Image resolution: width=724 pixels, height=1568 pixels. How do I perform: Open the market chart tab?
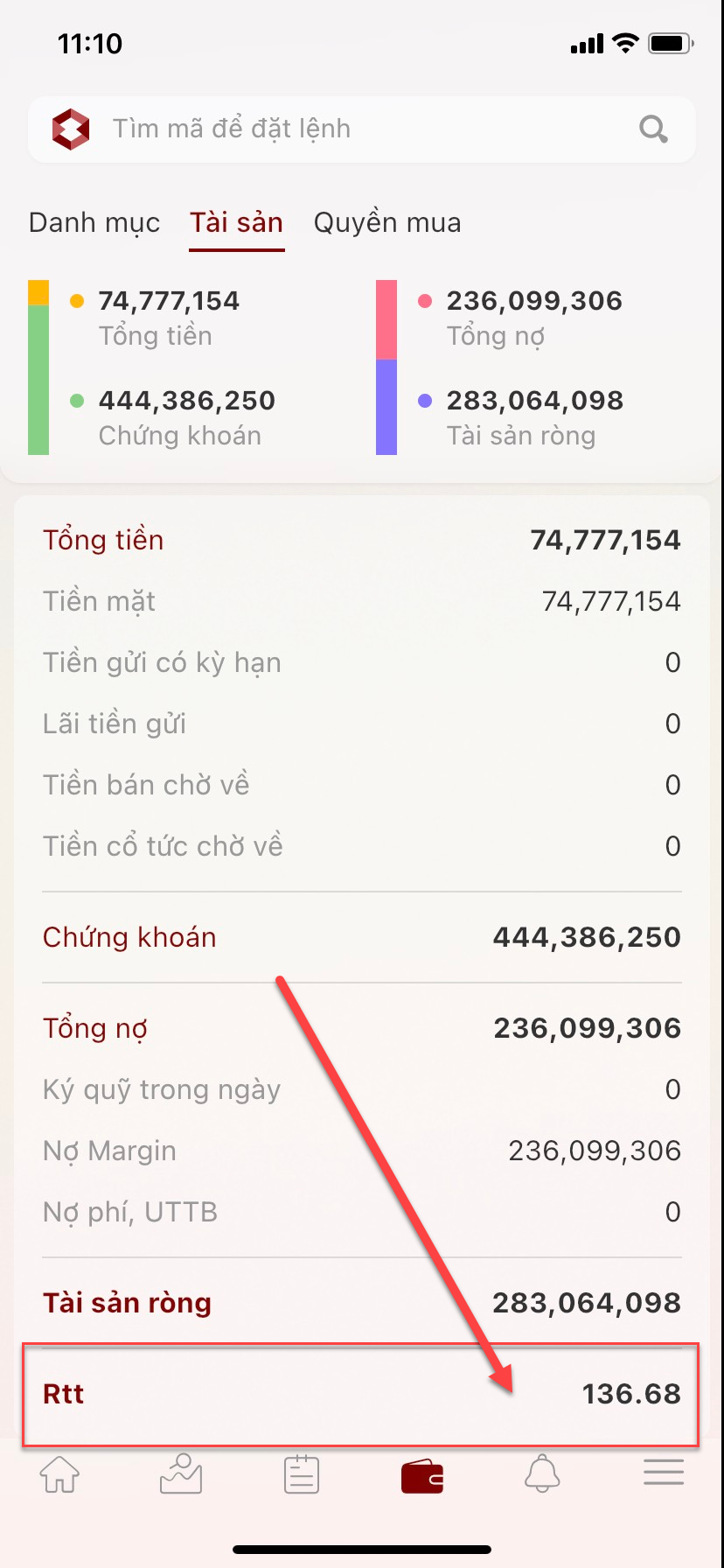coord(181,1475)
